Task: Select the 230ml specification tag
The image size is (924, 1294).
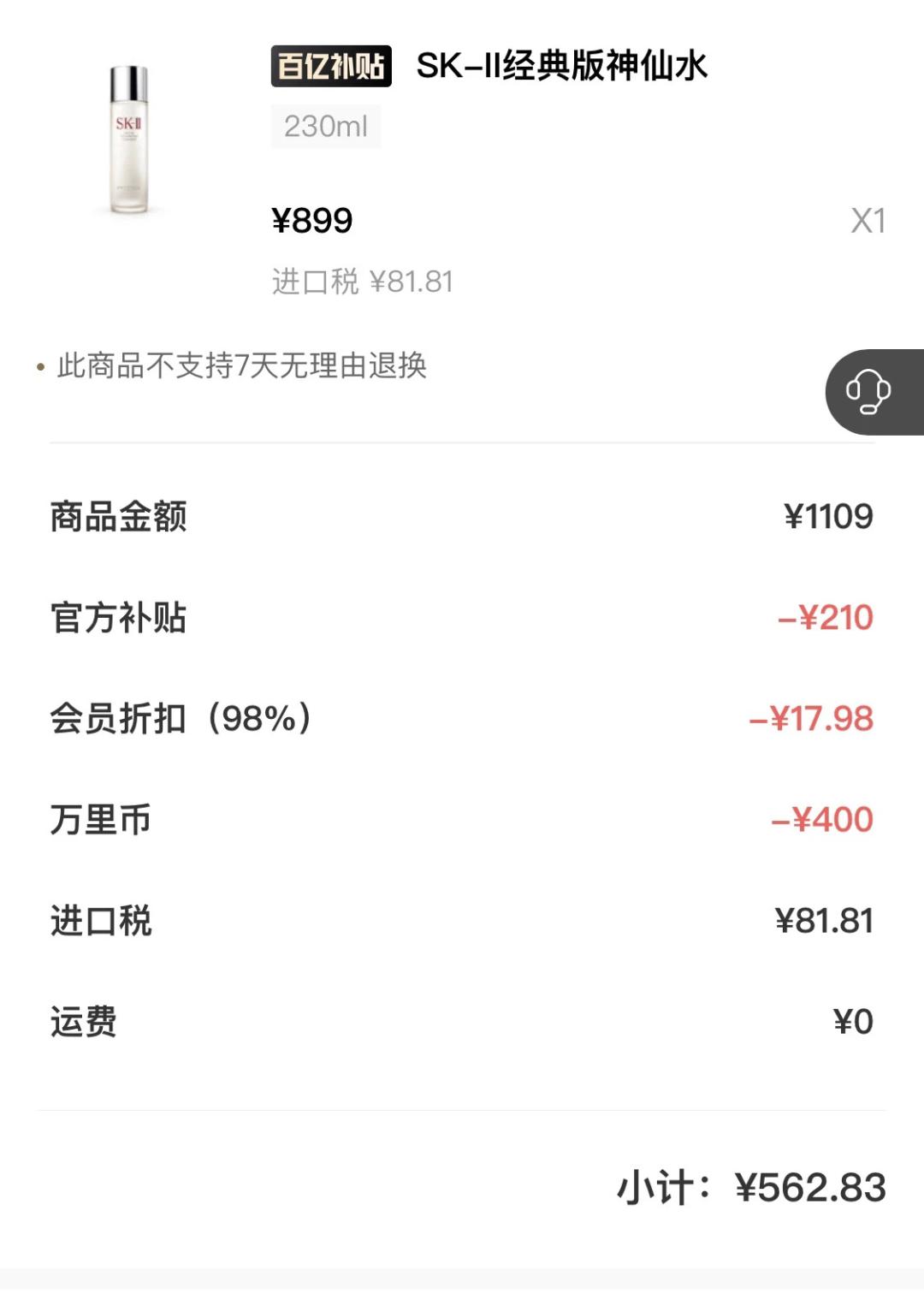Action: 326,127
